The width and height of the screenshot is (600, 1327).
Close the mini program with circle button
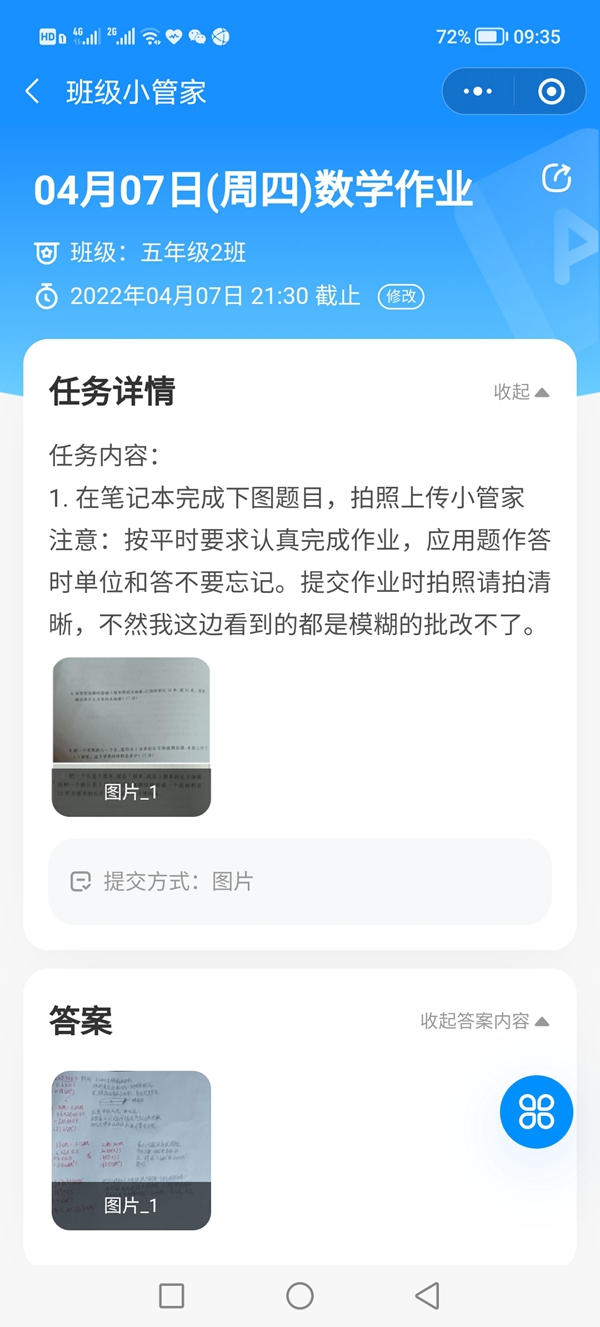551,92
